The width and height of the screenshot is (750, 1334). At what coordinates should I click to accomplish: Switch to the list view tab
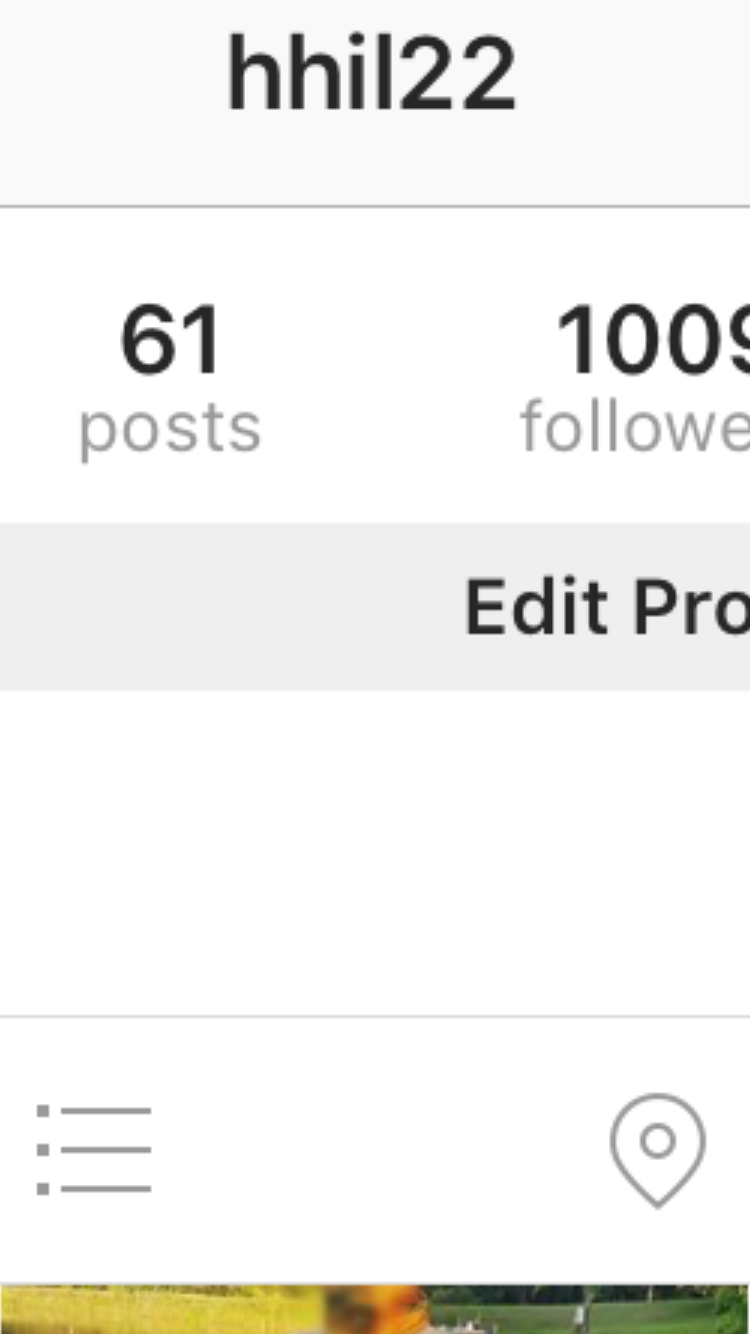(94, 1150)
